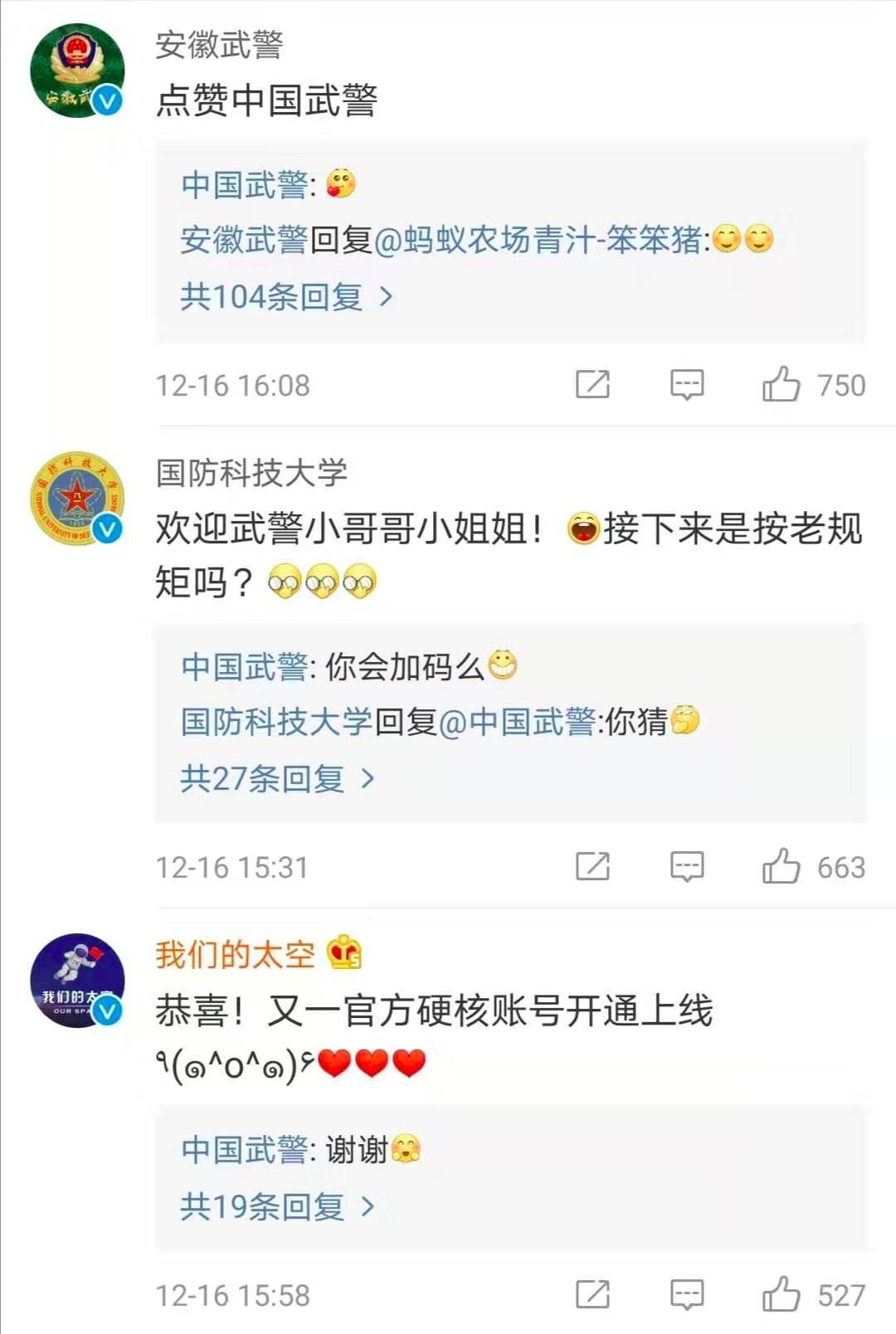Open 我们的太空's profile avatar
Image resolution: width=896 pixels, height=1334 pixels.
pyautogui.click(x=77, y=981)
